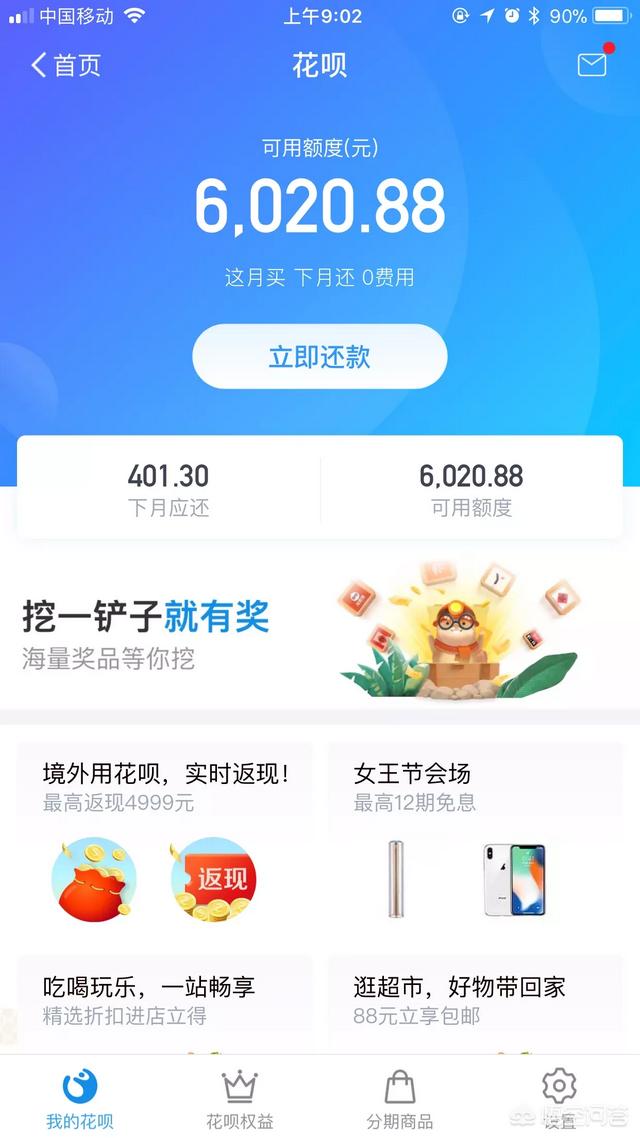Viewport: 640px width, 1138px height.
Task: Switch to the 分期商品 tab
Action: 400,1096
